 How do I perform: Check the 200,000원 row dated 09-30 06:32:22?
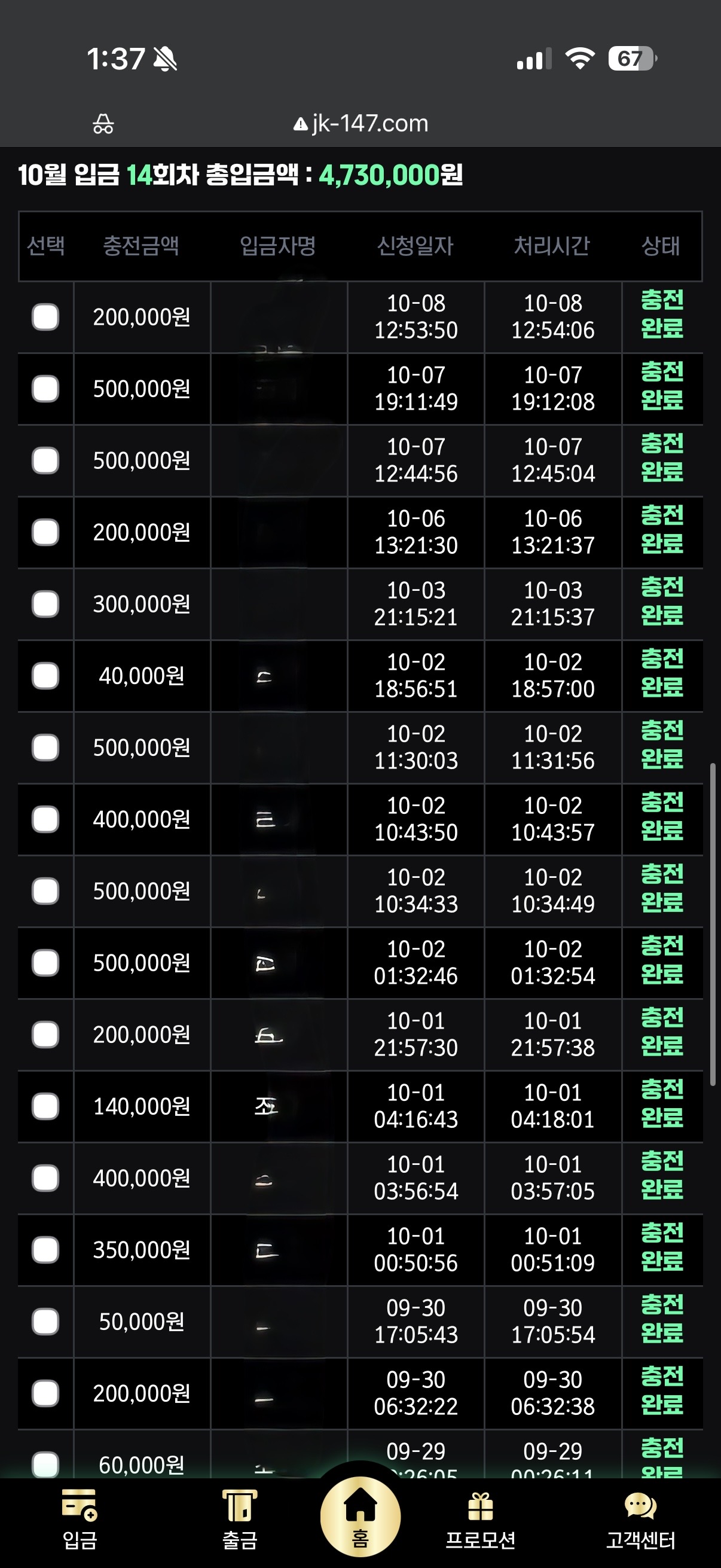(x=45, y=1393)
